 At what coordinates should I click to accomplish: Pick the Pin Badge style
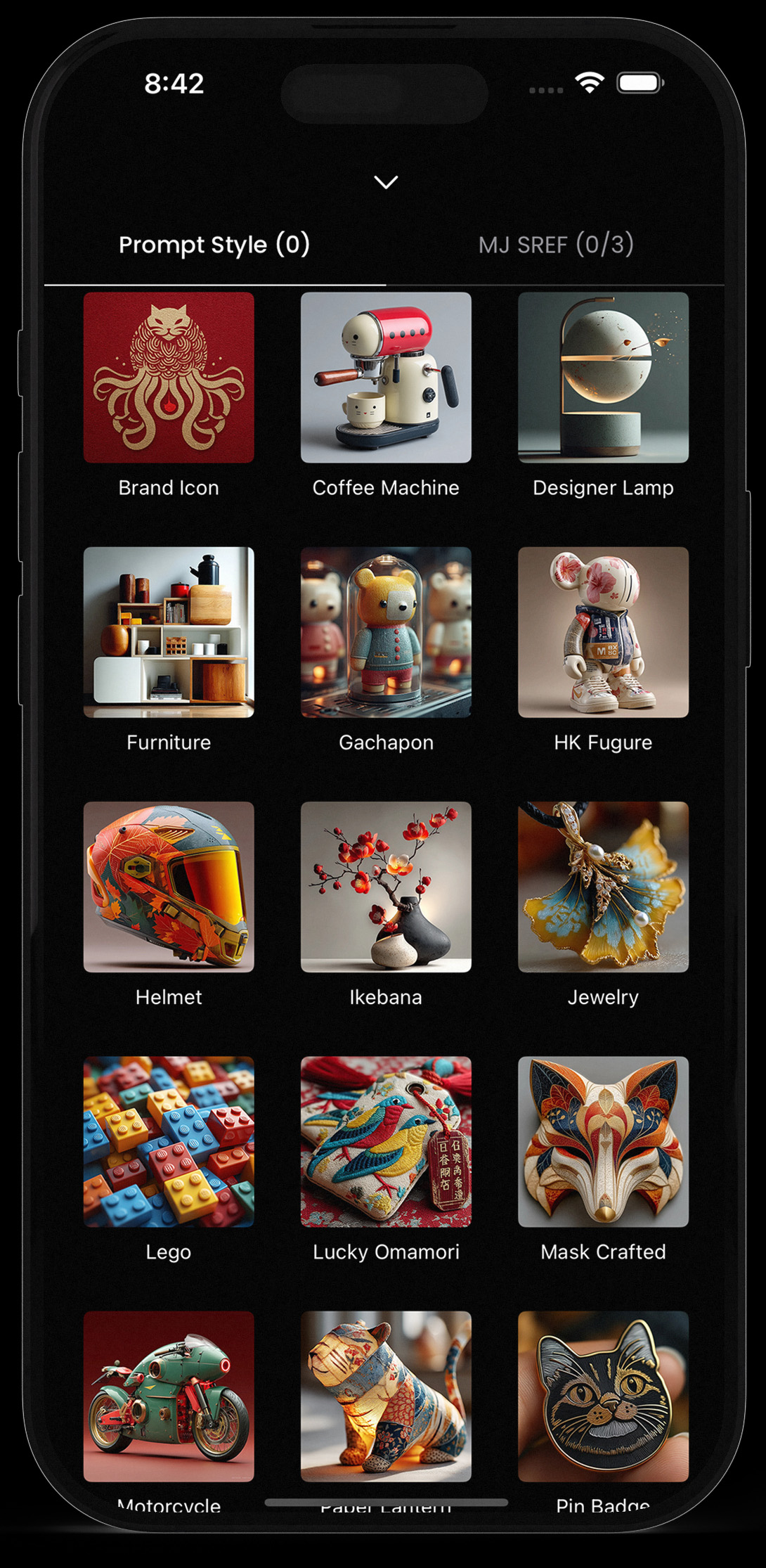(603, 1396)
